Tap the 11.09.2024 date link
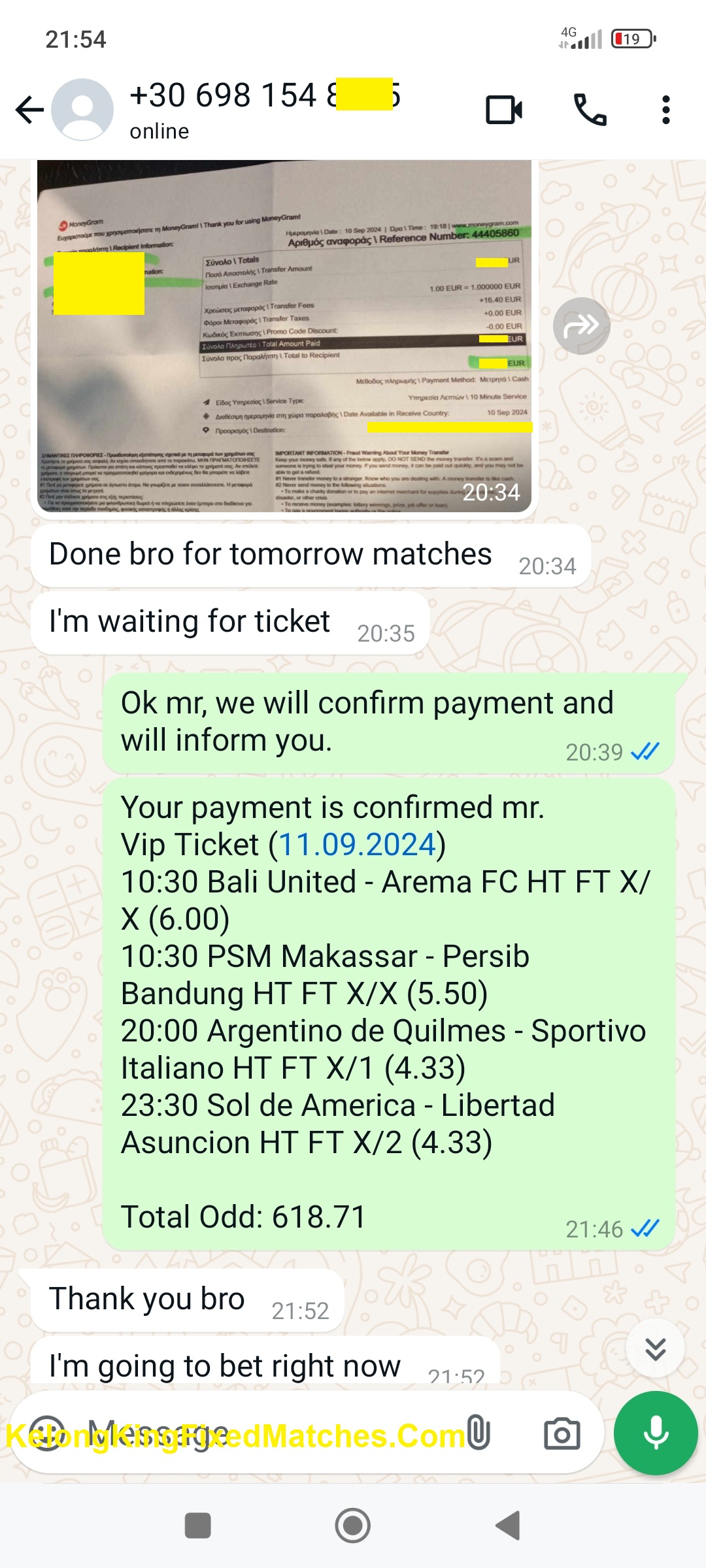This screenshot has width=706, height=1568. click(x=357, y=845)
